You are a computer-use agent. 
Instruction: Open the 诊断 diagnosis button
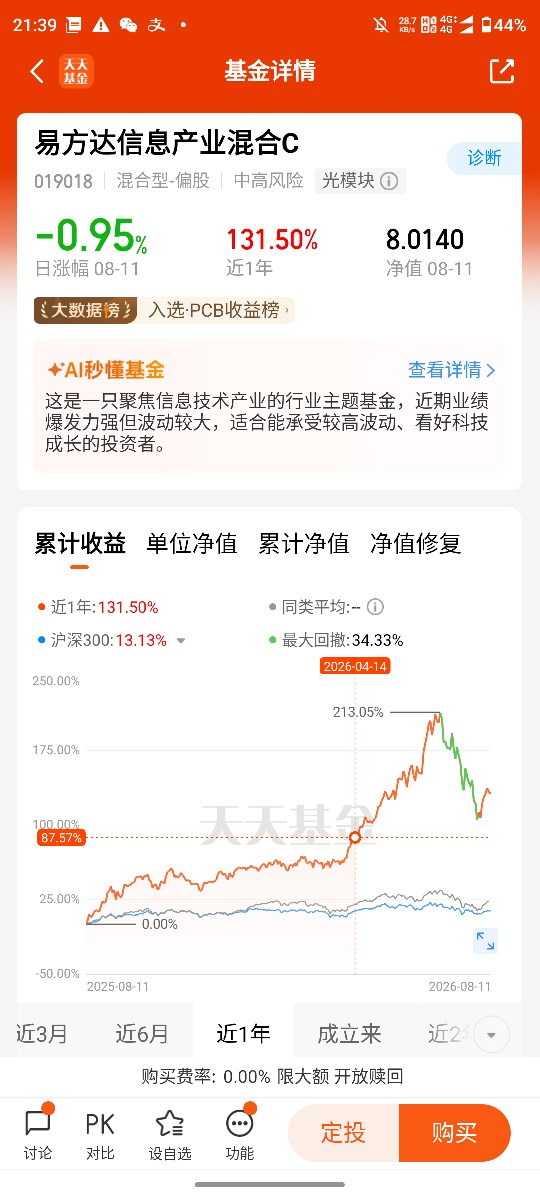(x=484, y=158)
